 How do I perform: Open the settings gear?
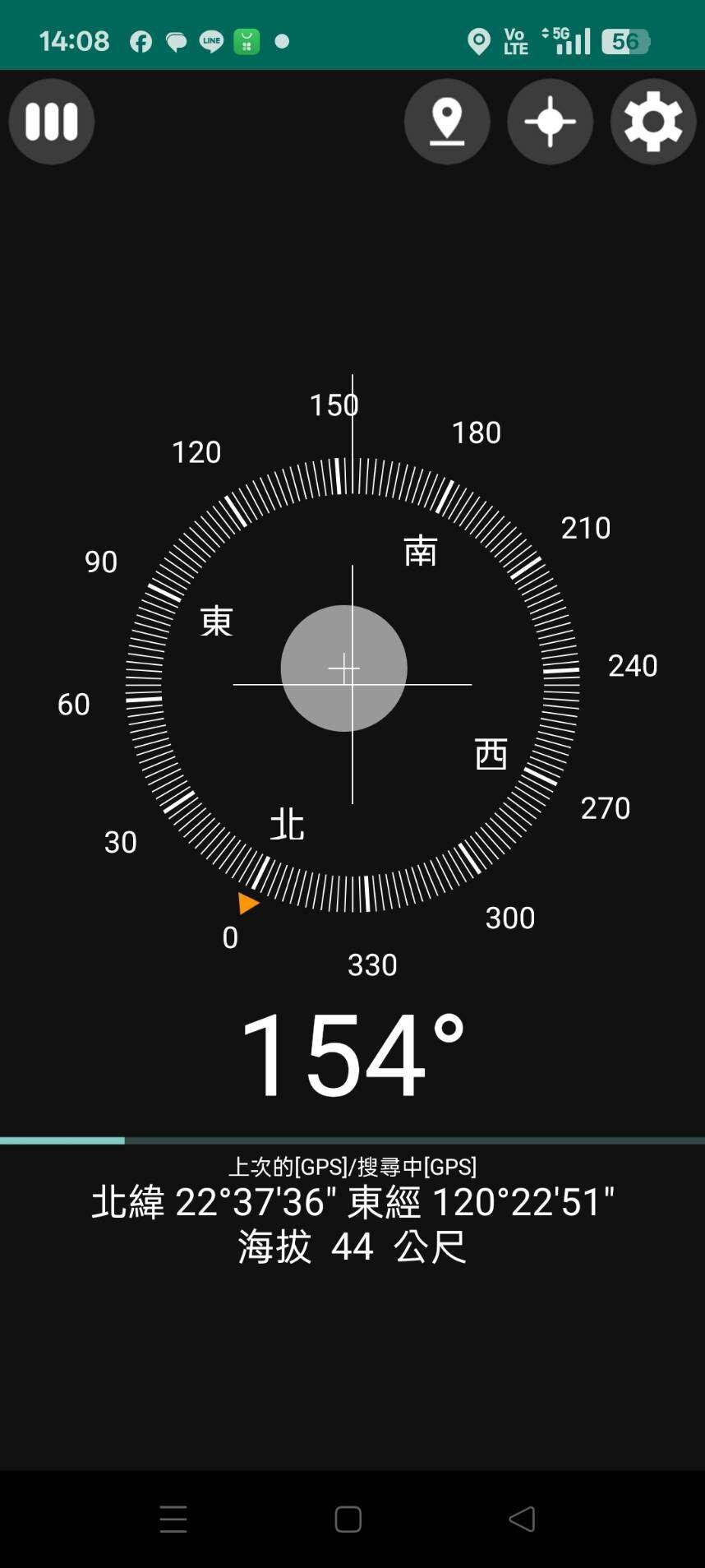(653, 122)
